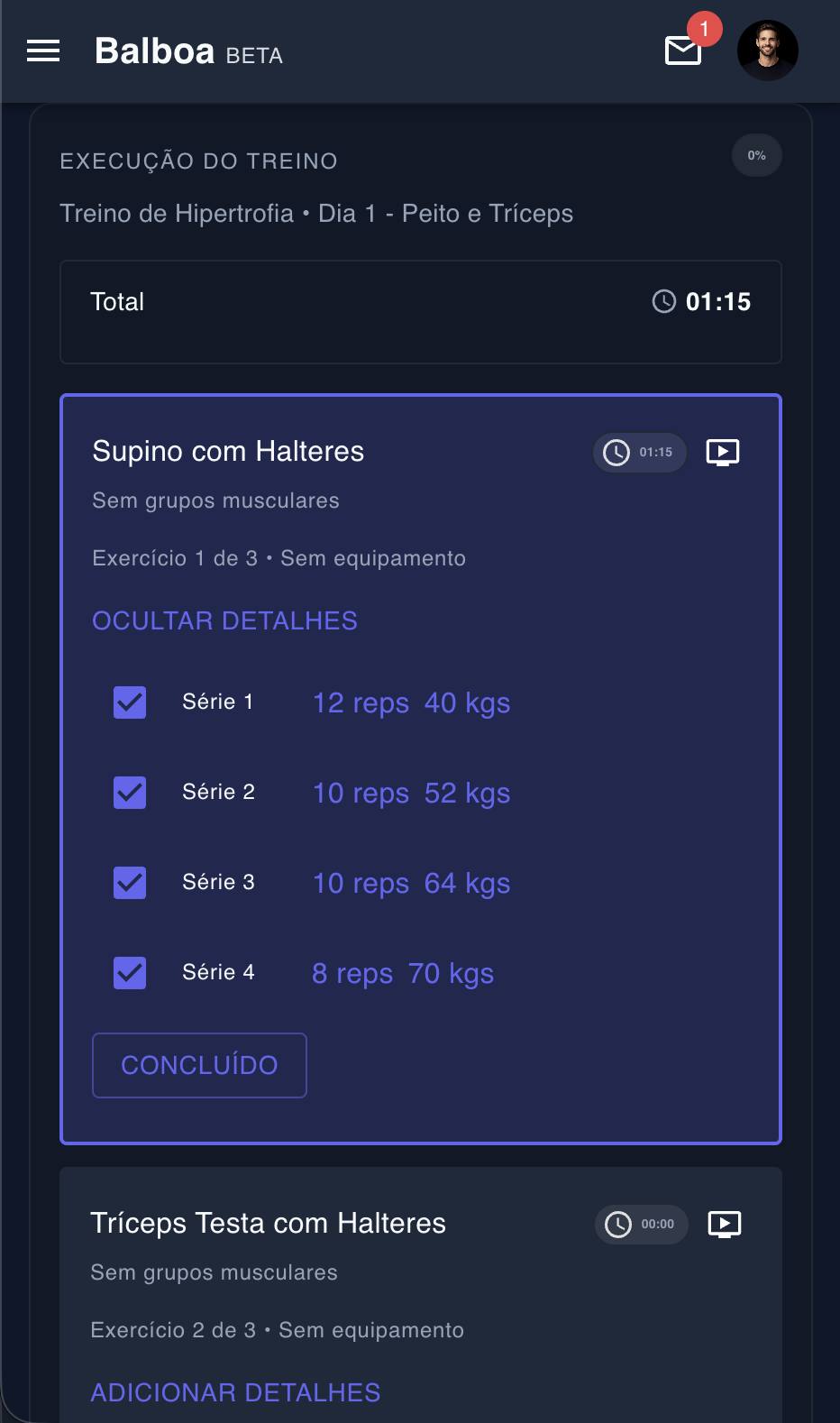Click the 00:00 timer on Tríceps Testa
The width and height of the screenshot is (840, 1423).
[x=641, y=1225]
